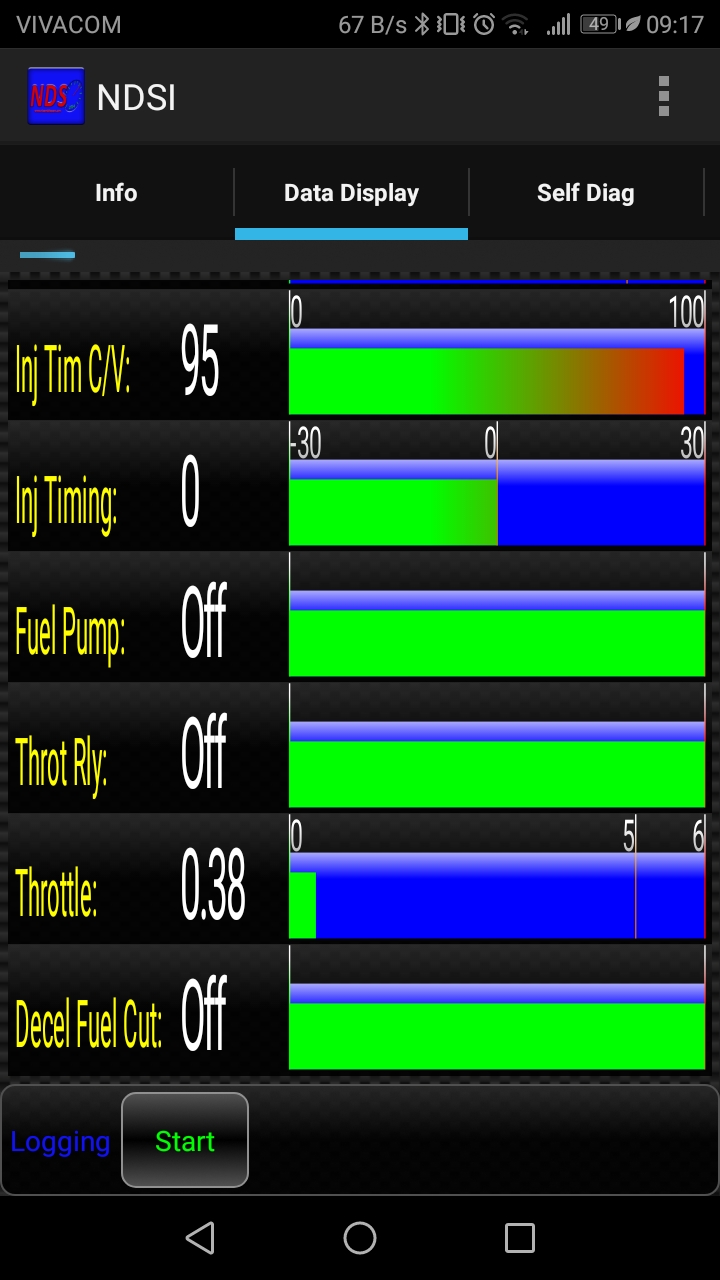The height and width of the screenshot is (1280, 720).
Task: Select the Data Display tab
Action: pos(351,193)
